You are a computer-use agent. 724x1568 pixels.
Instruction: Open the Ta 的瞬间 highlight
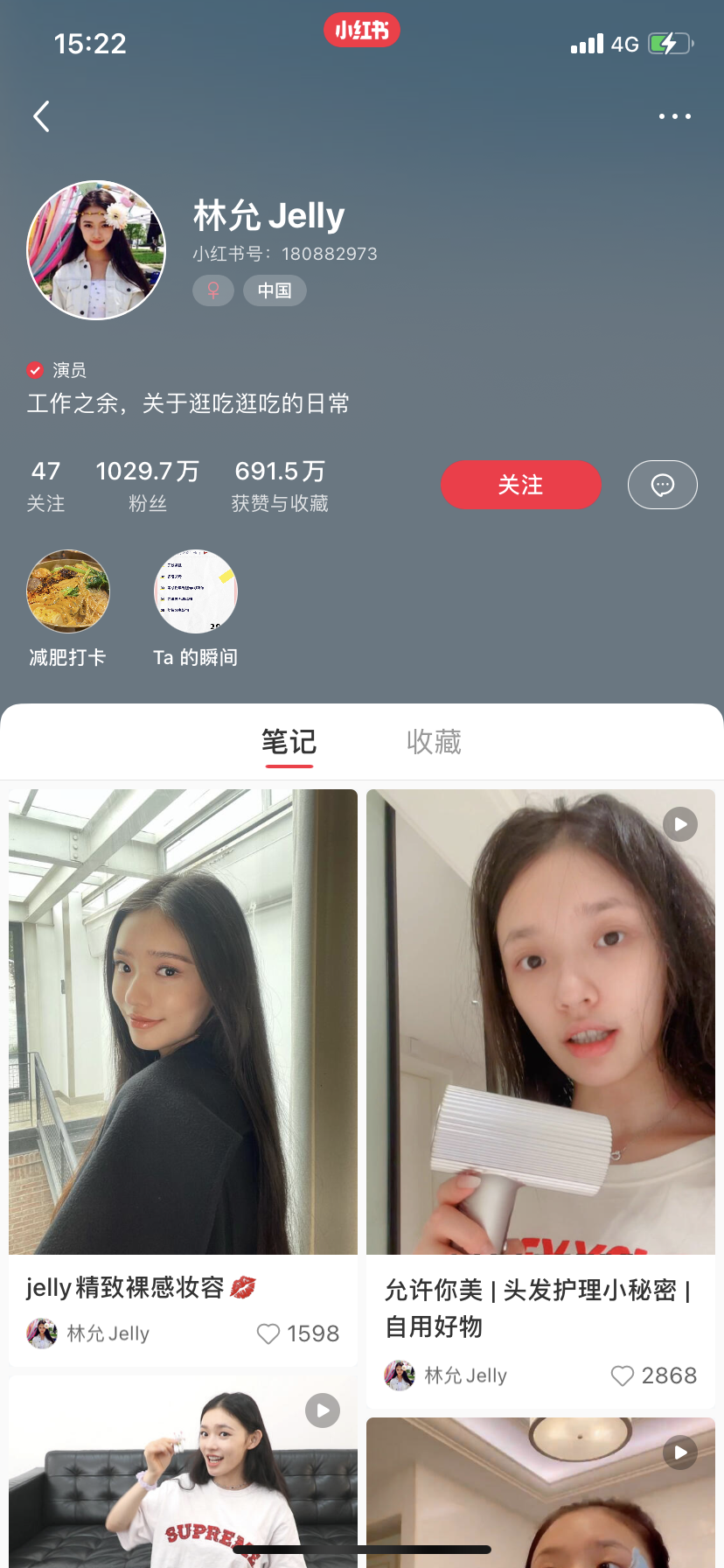[x=195, y=592]
